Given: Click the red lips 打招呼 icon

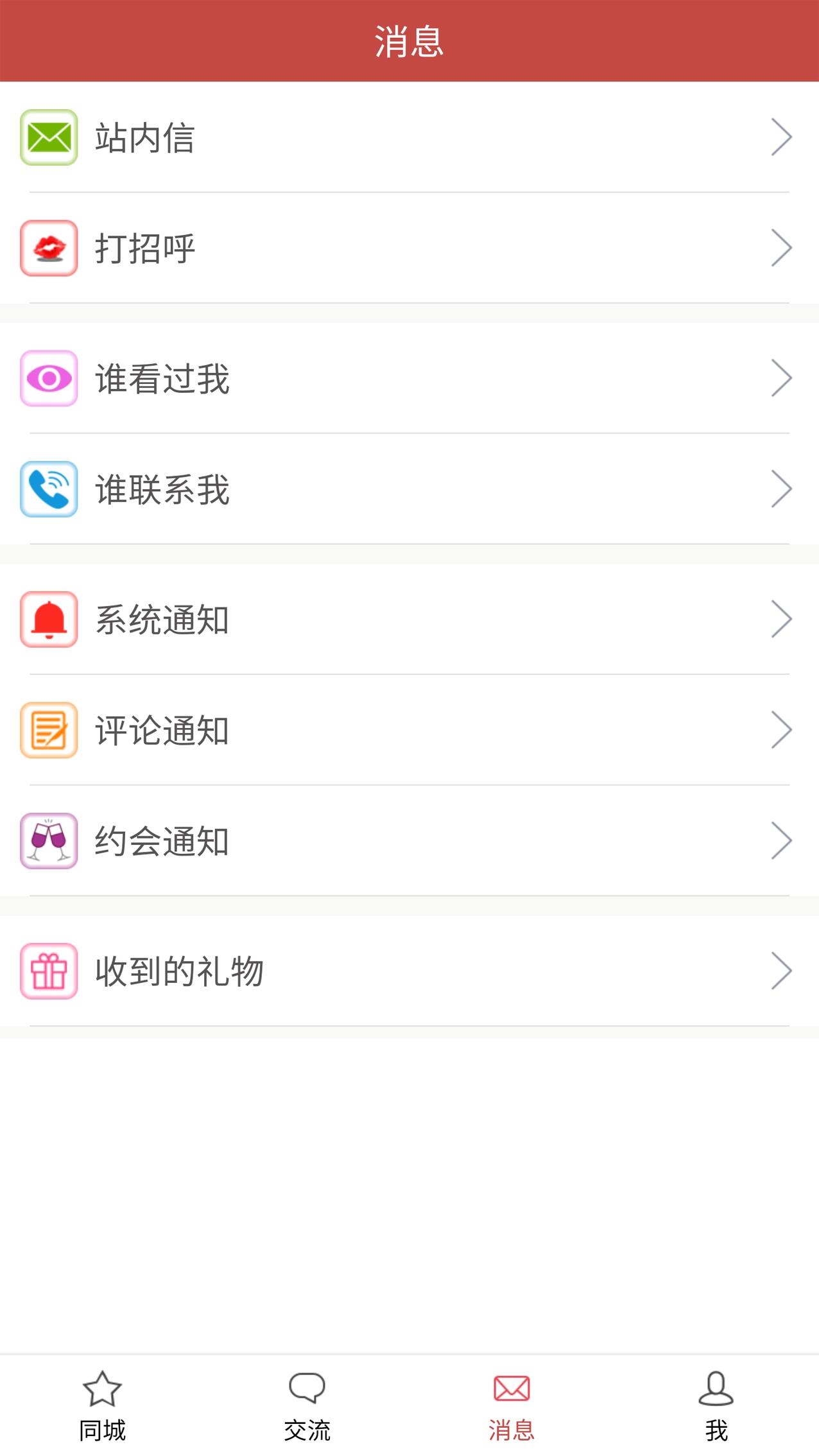Looking at the screenshot, I should coord(48,247).
